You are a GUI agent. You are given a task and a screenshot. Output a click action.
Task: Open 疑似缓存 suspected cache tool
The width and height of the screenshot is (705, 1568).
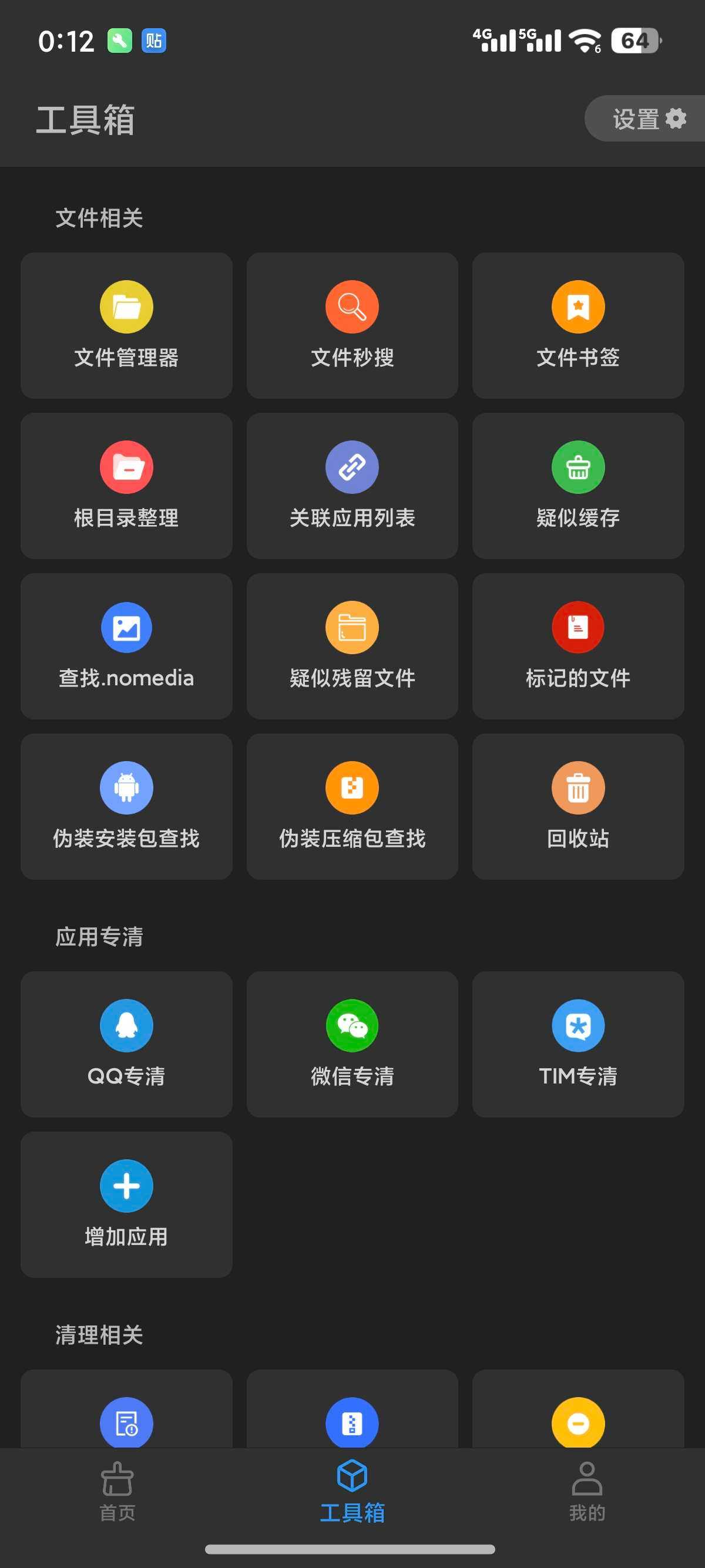click(x=578, y=486)
